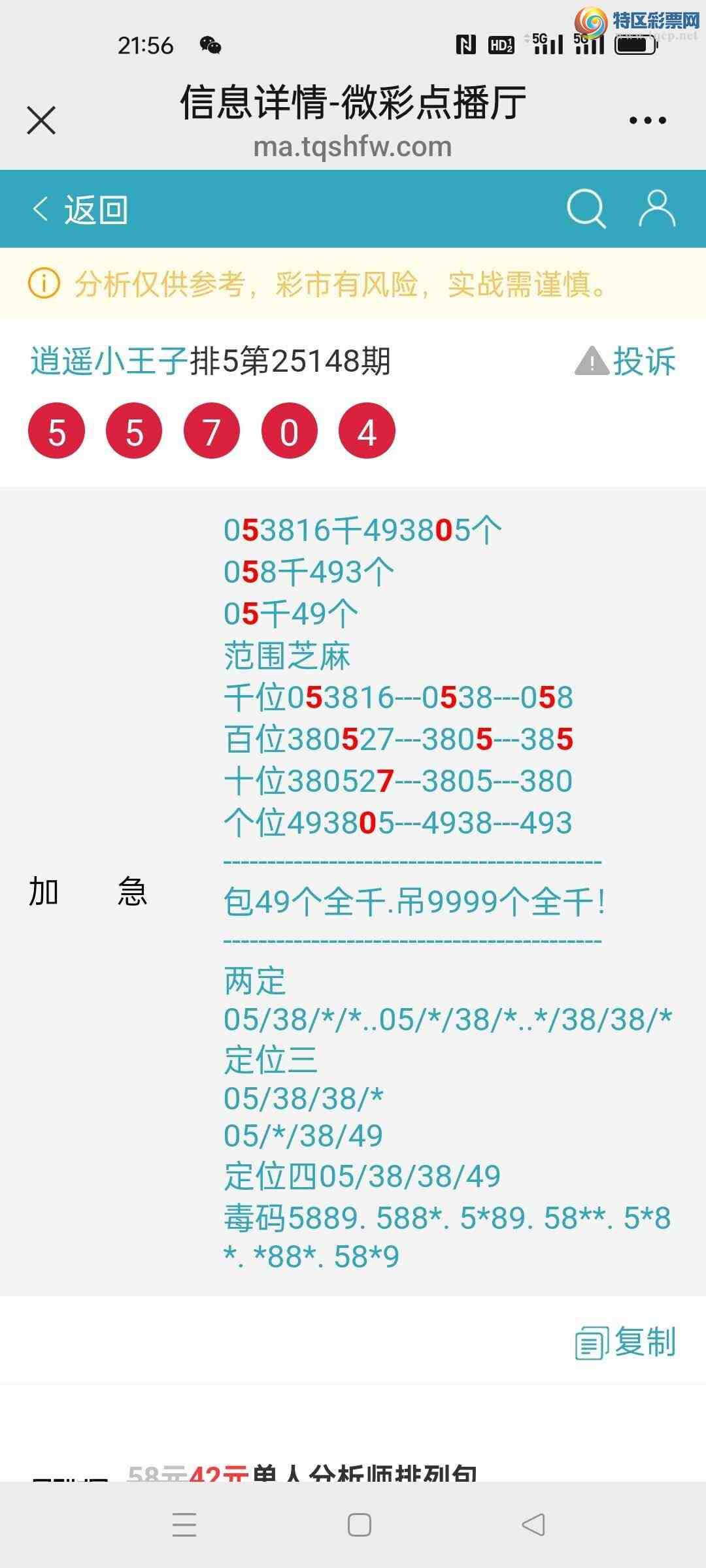Tap the WeChat icon in the status bar
This screenshot has height=1568, width=706.
click(210, 46)
